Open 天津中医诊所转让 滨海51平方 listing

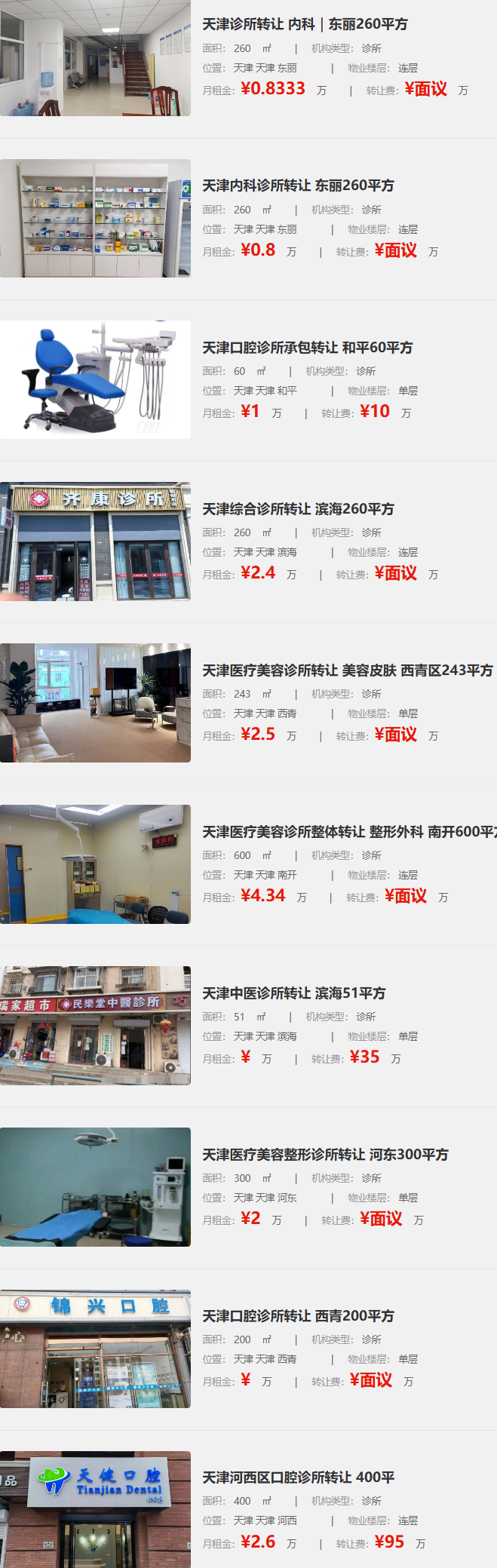tap(293, 993)
